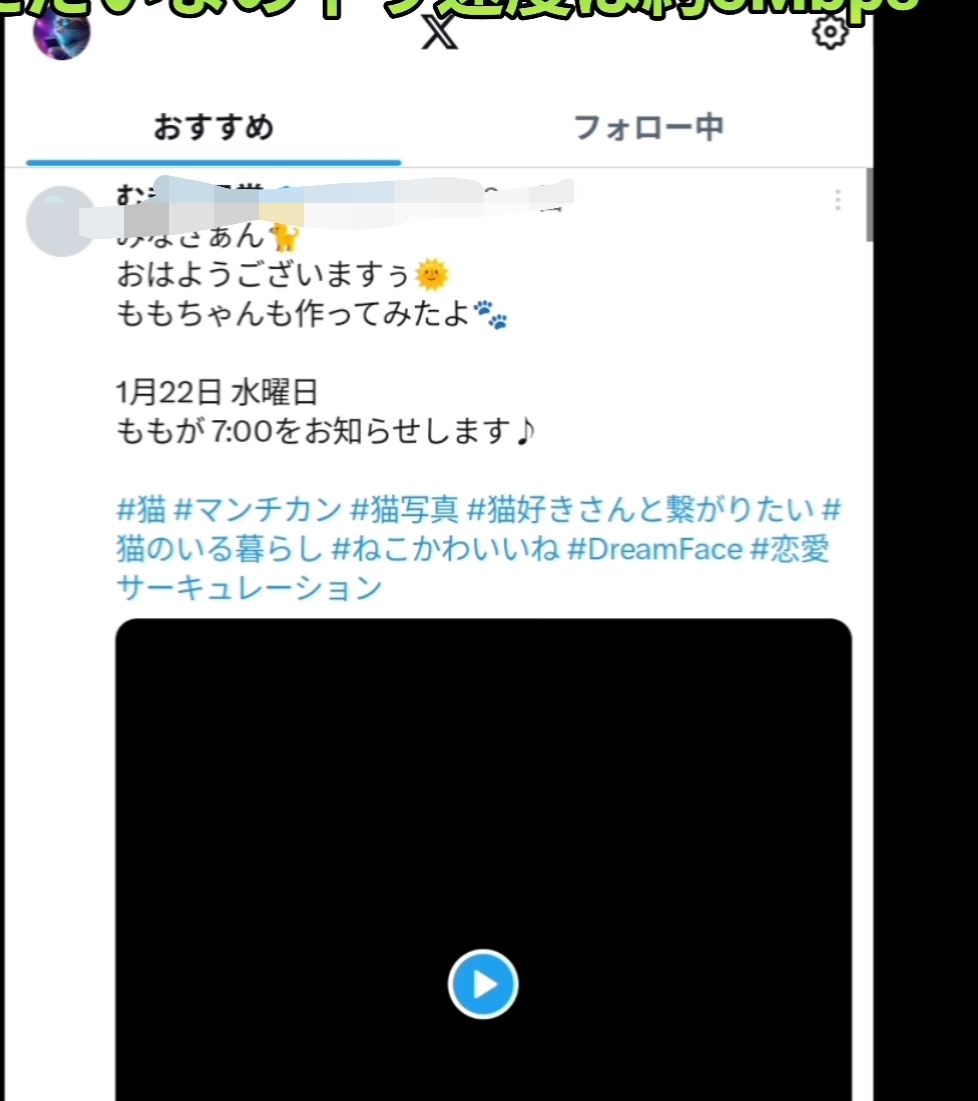Open the post author's avatar

point(62,221)
